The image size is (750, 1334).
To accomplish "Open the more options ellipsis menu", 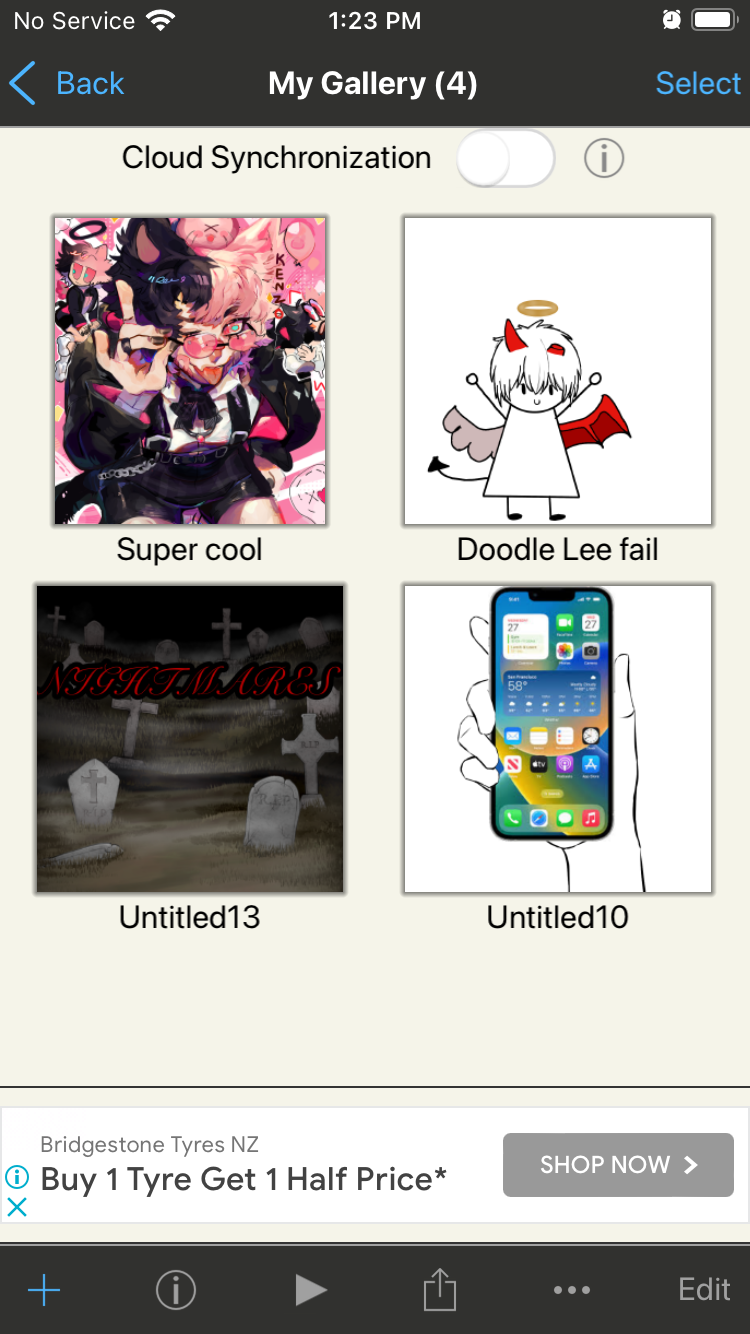I will (571, 1290).
